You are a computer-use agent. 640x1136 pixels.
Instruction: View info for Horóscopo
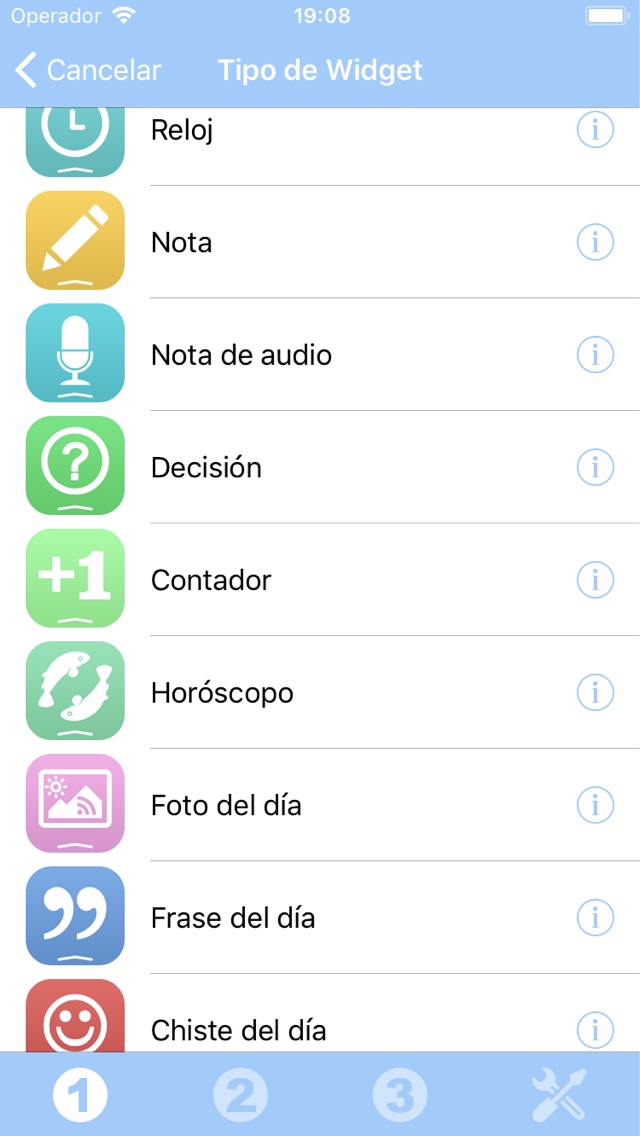[x=595, y=692]
